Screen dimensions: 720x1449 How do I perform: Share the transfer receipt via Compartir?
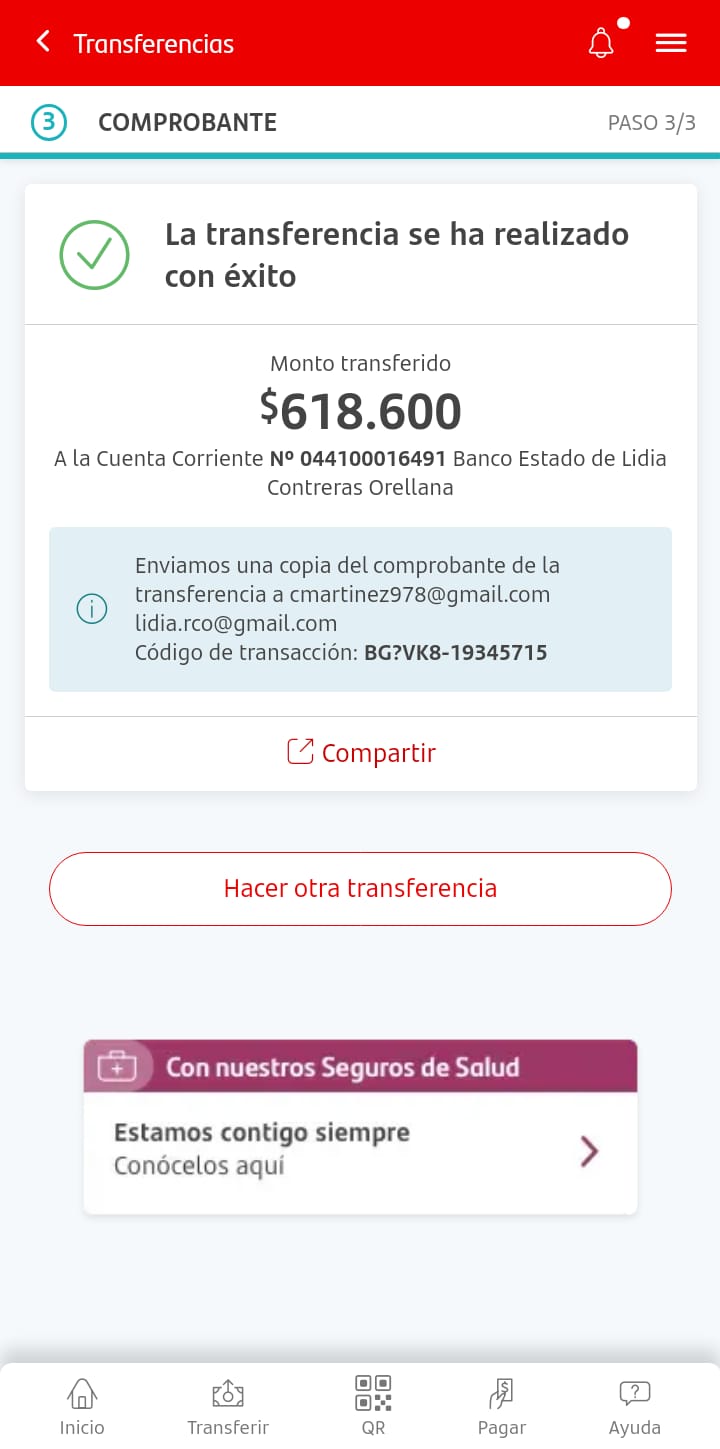(361, 753)
